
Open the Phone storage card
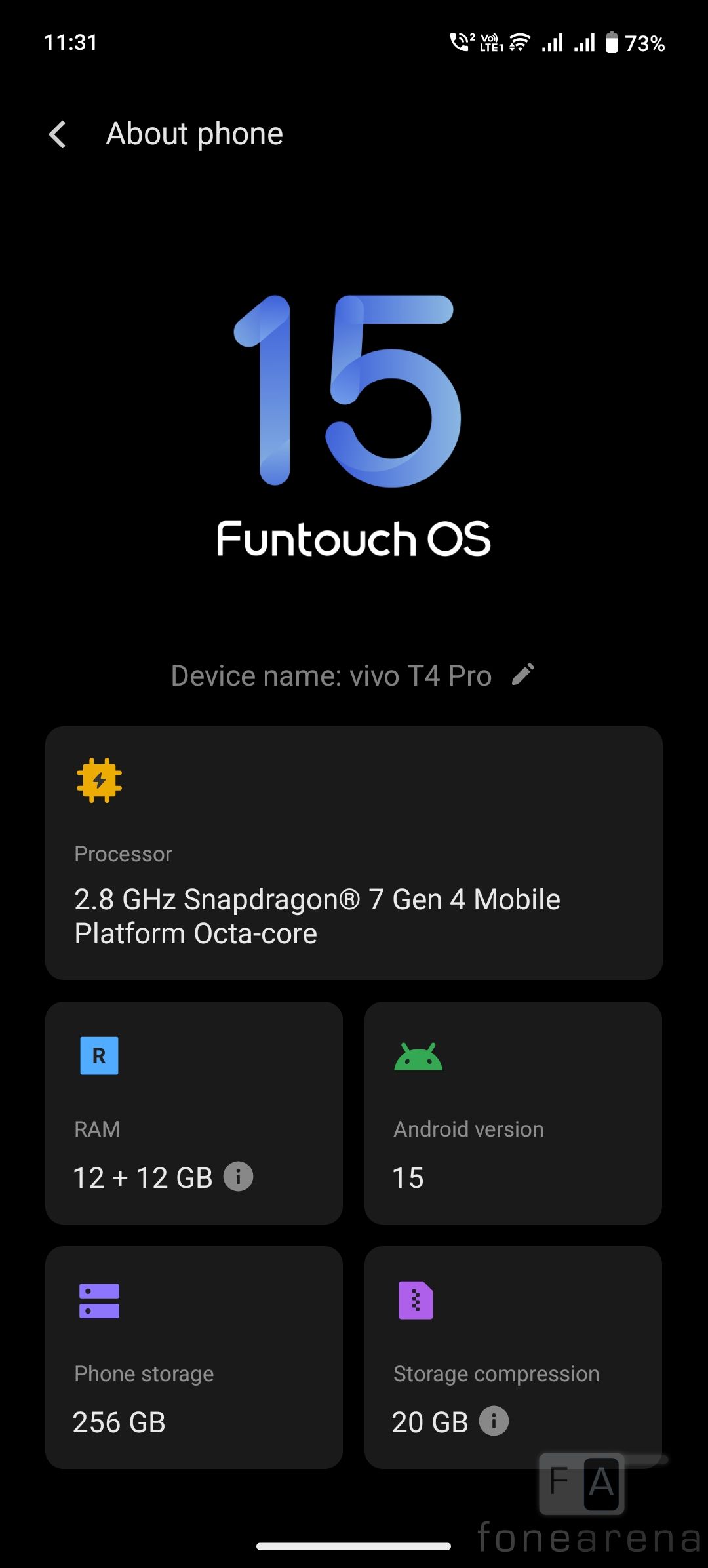[x=194, y=1357]
